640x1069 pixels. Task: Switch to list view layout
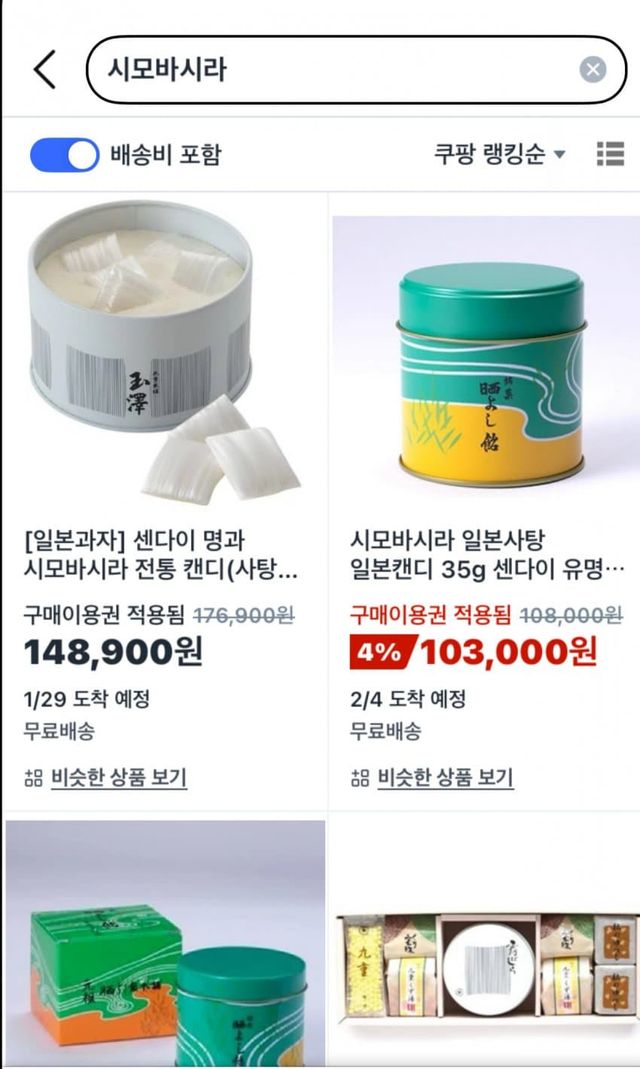609,154
